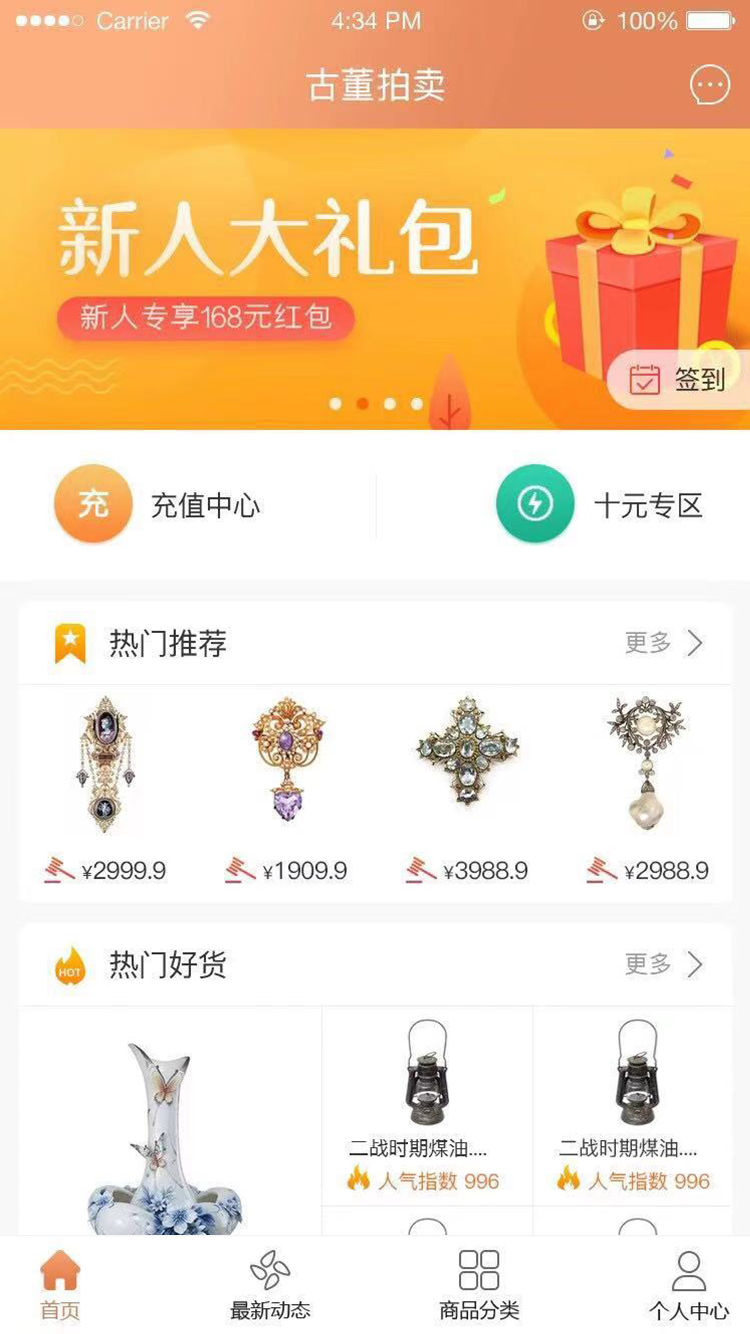Open the chat bubble icon in header
Image resolution: width=750 pixels, height=1334 pixels.
pyautogui.click(x=710, y=86)
